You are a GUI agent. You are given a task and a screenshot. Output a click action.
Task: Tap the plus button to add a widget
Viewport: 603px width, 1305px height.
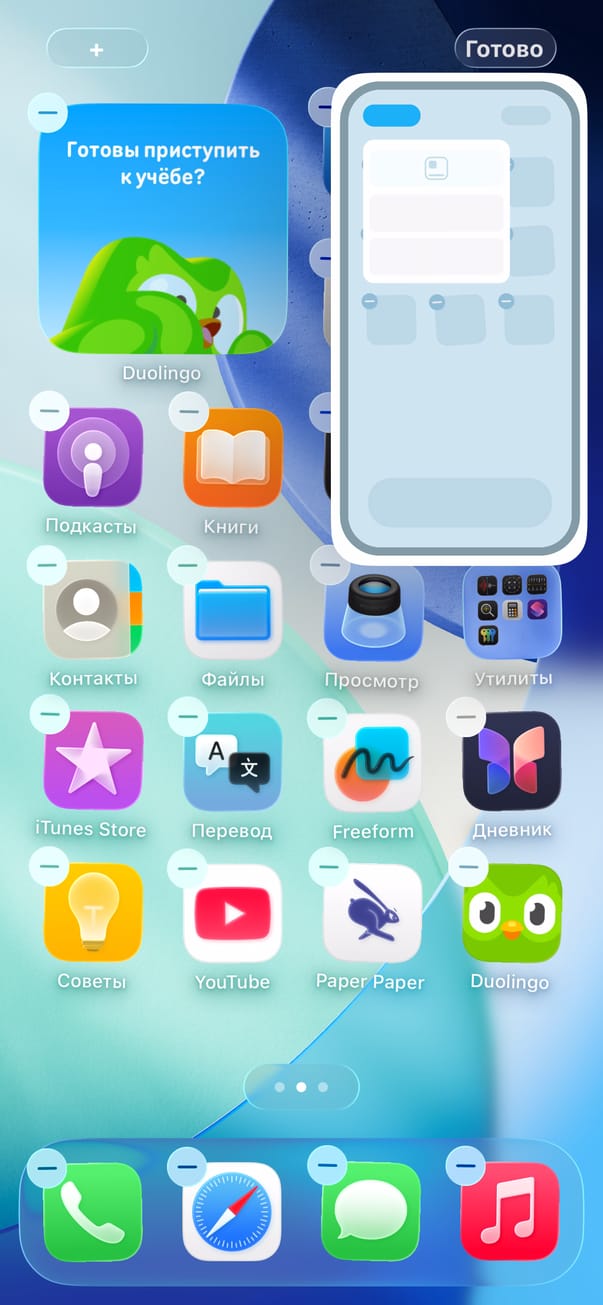97,48
